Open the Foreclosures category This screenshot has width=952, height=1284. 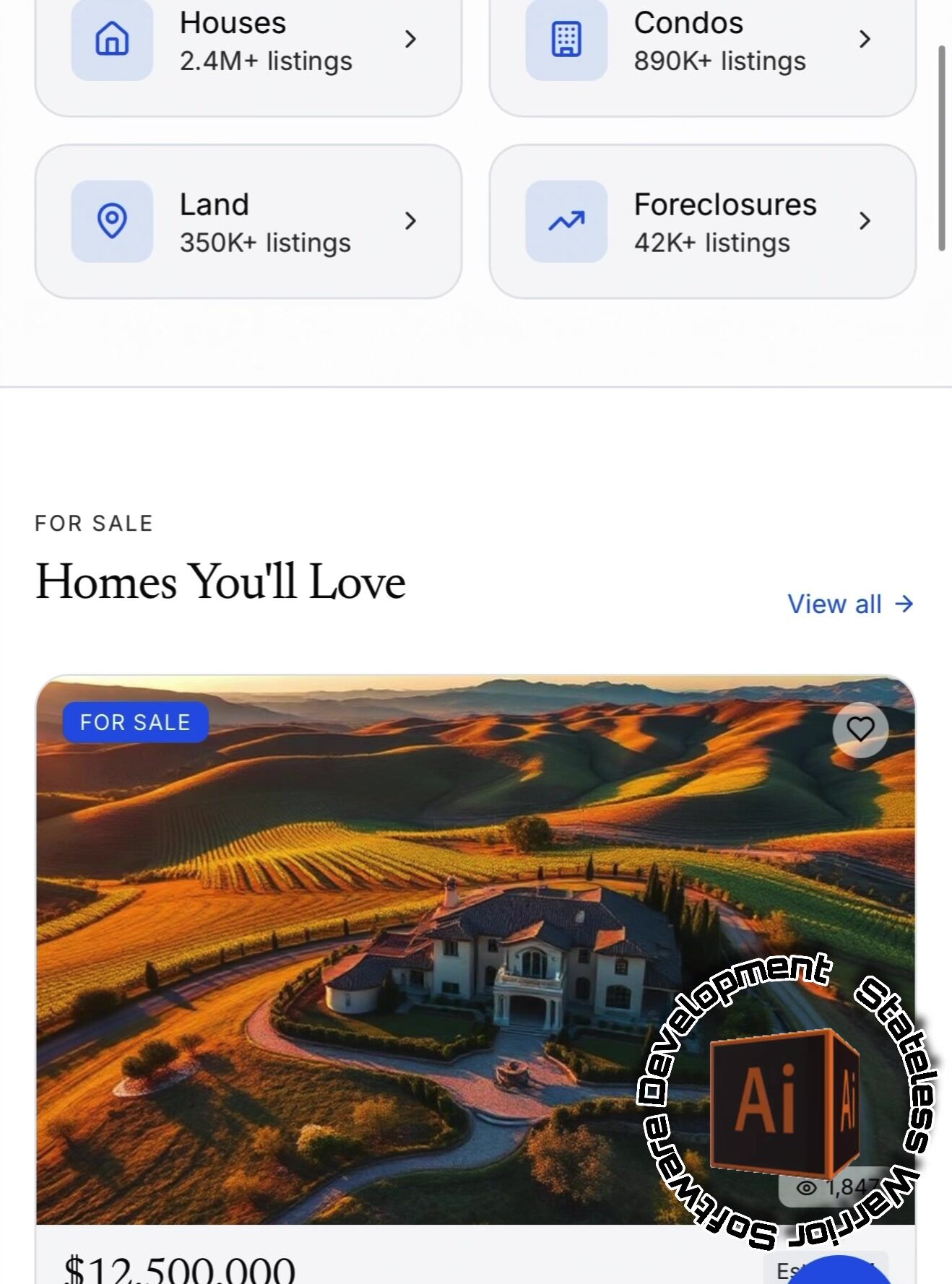click(x=702, y=222)
